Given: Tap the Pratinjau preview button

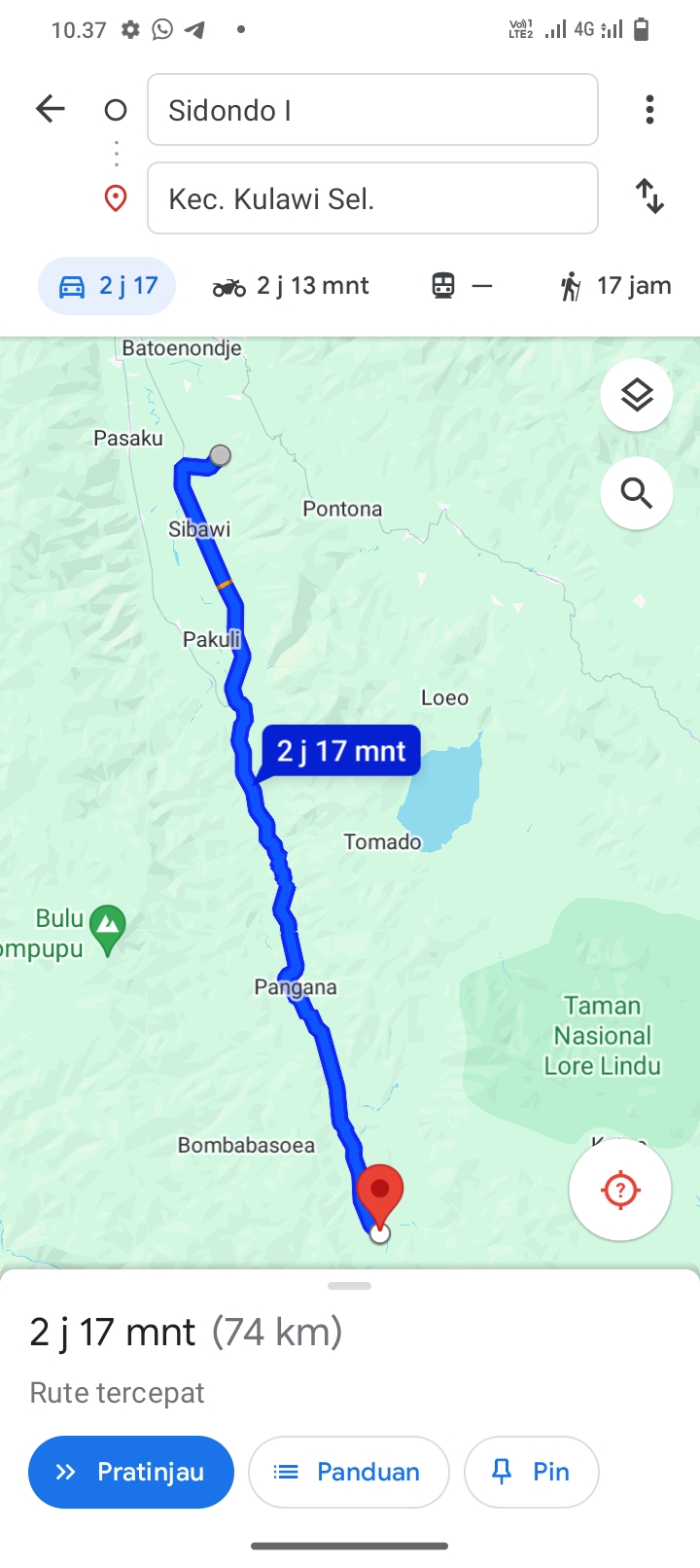Looking at the screenshot, I should pyautogui.click(x=131, y=1472).
